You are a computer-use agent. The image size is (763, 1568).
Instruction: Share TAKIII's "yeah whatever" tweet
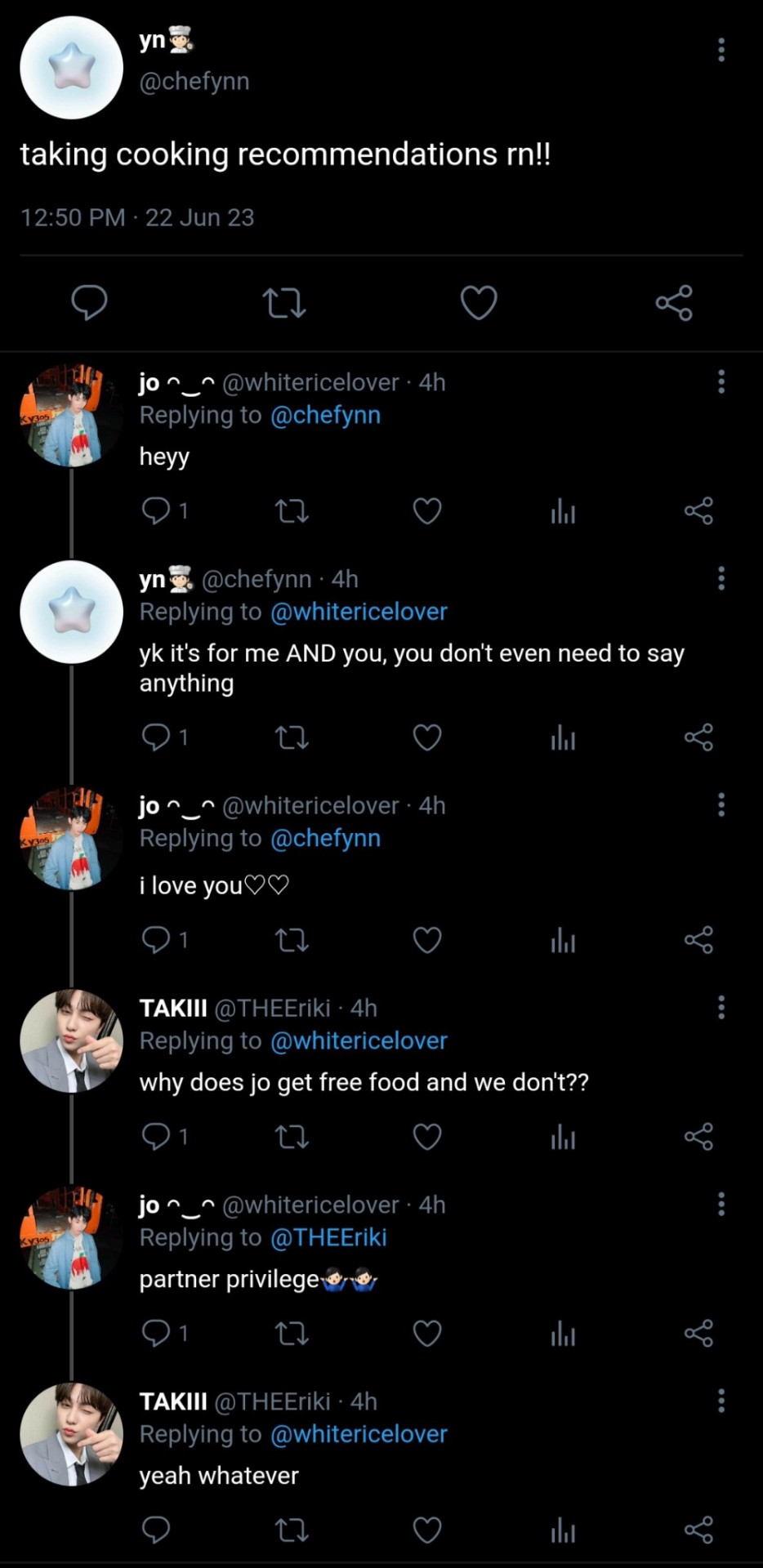(698, 1530)
